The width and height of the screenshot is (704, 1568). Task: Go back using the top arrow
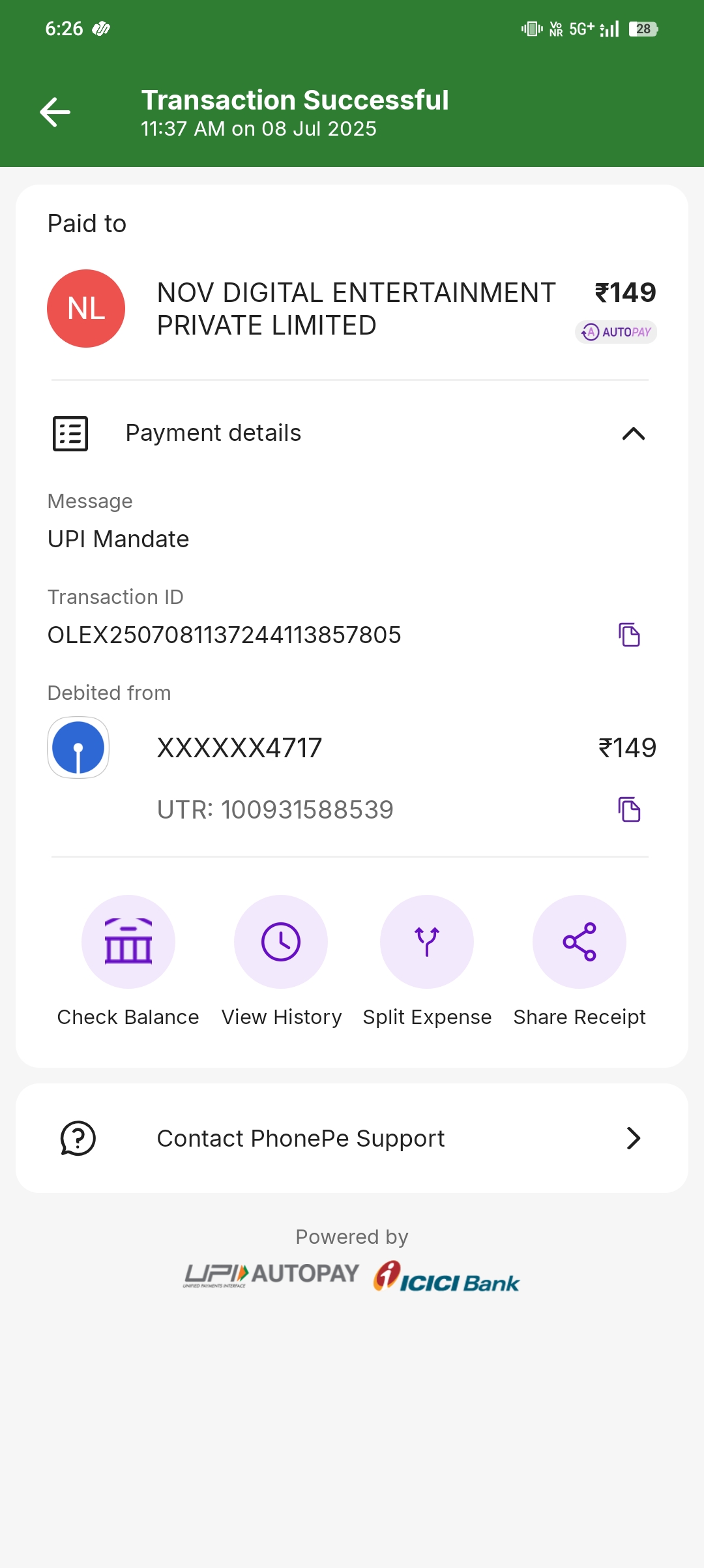click(x=55, y=112)
